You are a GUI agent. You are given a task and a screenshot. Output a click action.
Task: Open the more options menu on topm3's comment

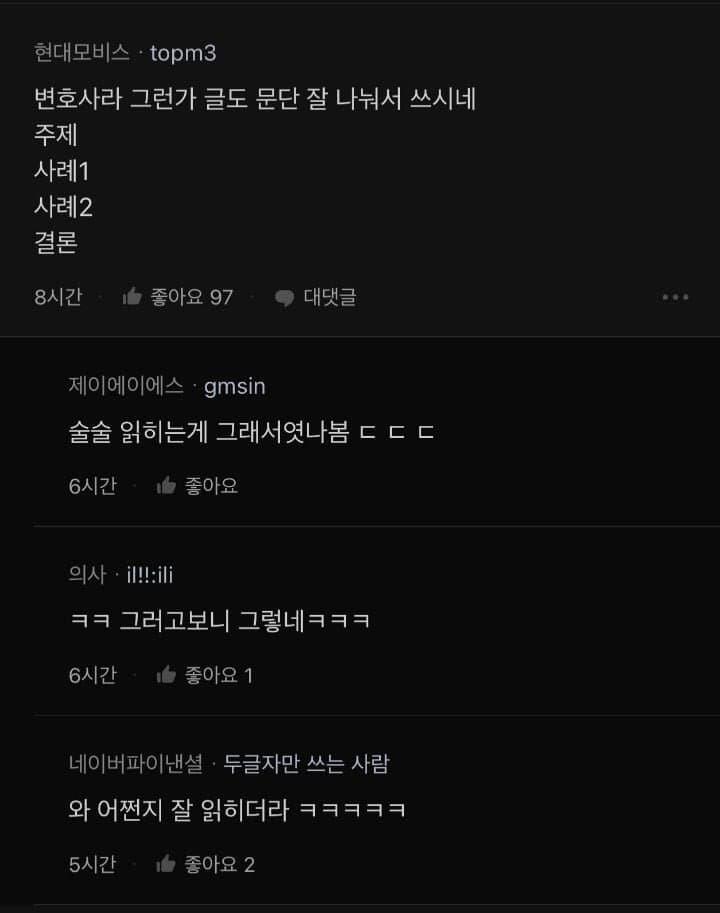(675, 297)
